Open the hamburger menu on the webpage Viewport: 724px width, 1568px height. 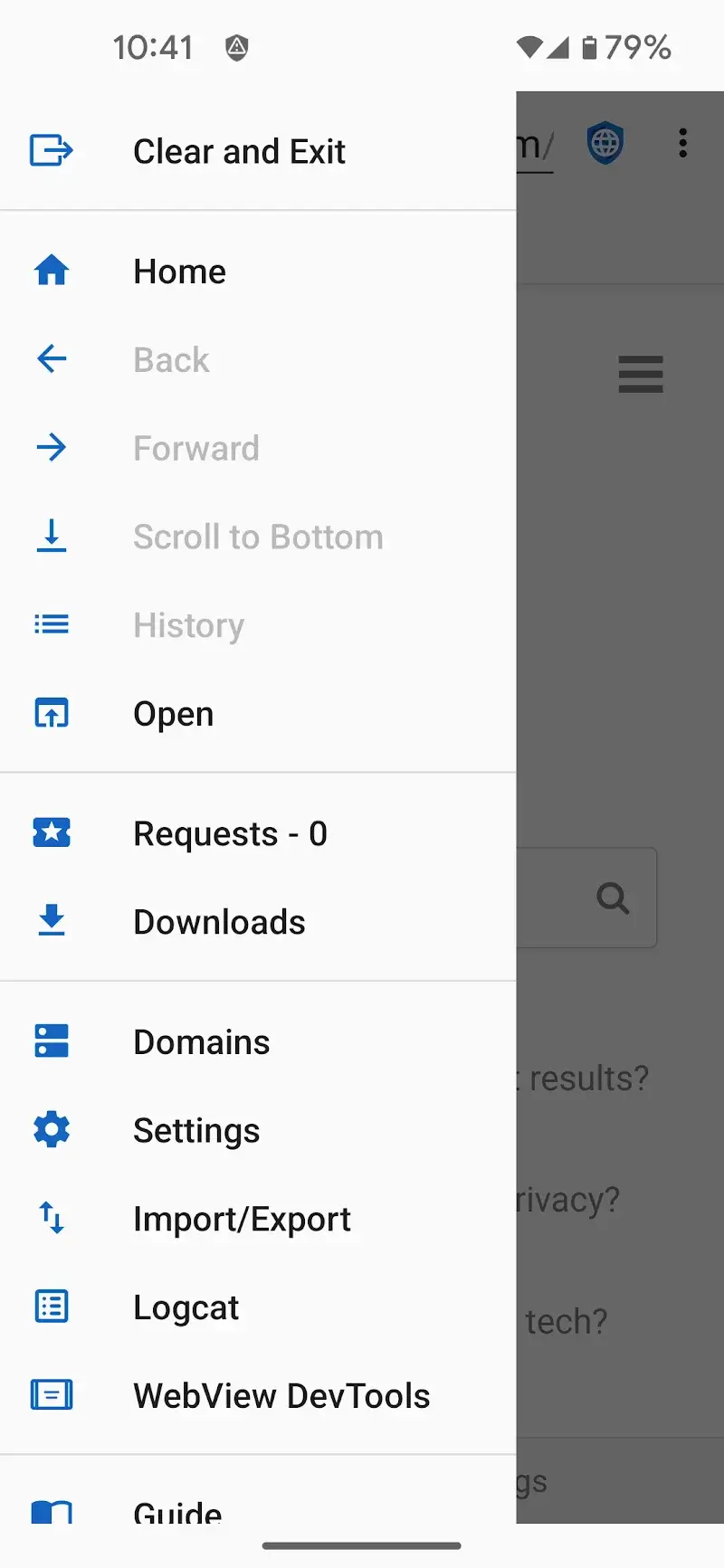[641, 375]
